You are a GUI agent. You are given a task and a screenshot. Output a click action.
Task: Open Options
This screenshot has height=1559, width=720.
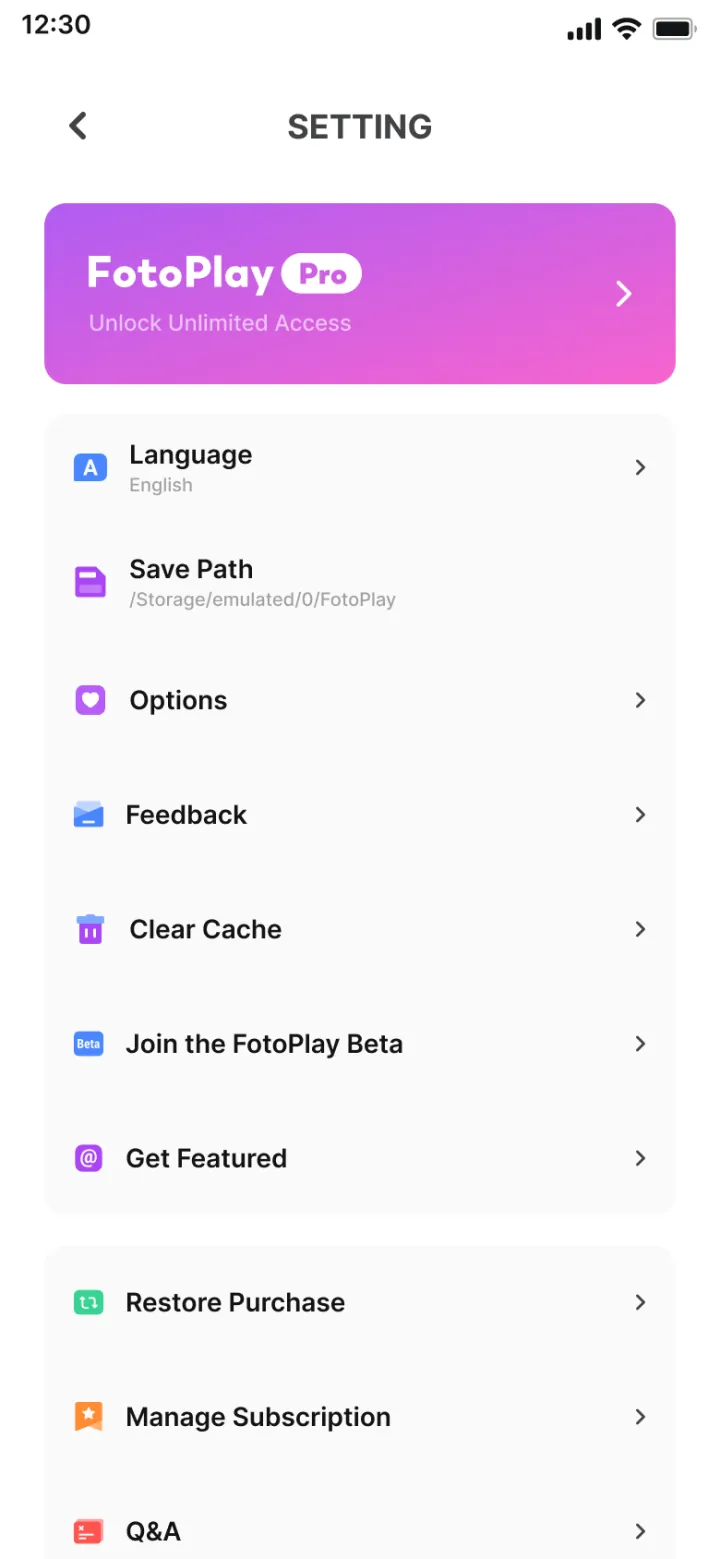click(x=360, y=700)
